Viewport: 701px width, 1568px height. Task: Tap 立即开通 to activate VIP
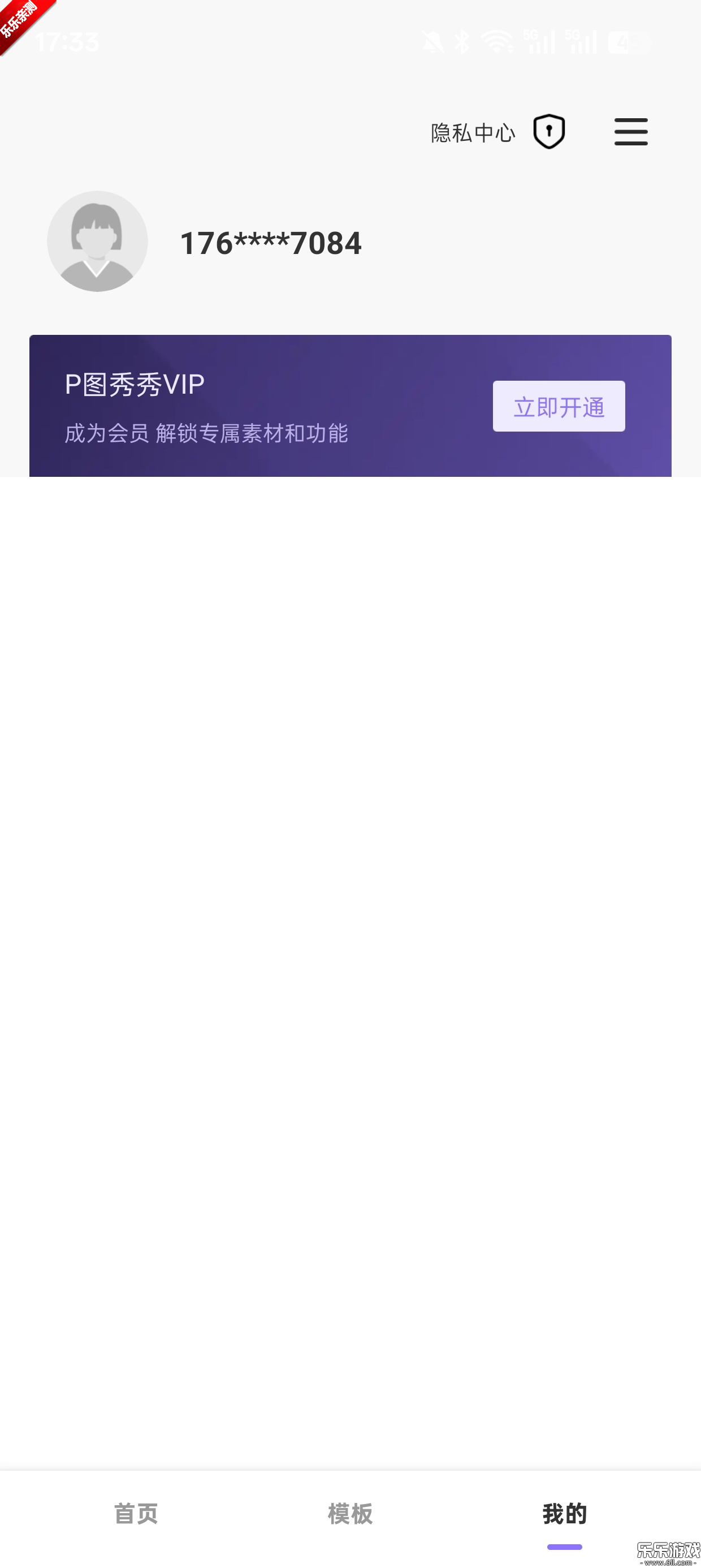[558, 407]
